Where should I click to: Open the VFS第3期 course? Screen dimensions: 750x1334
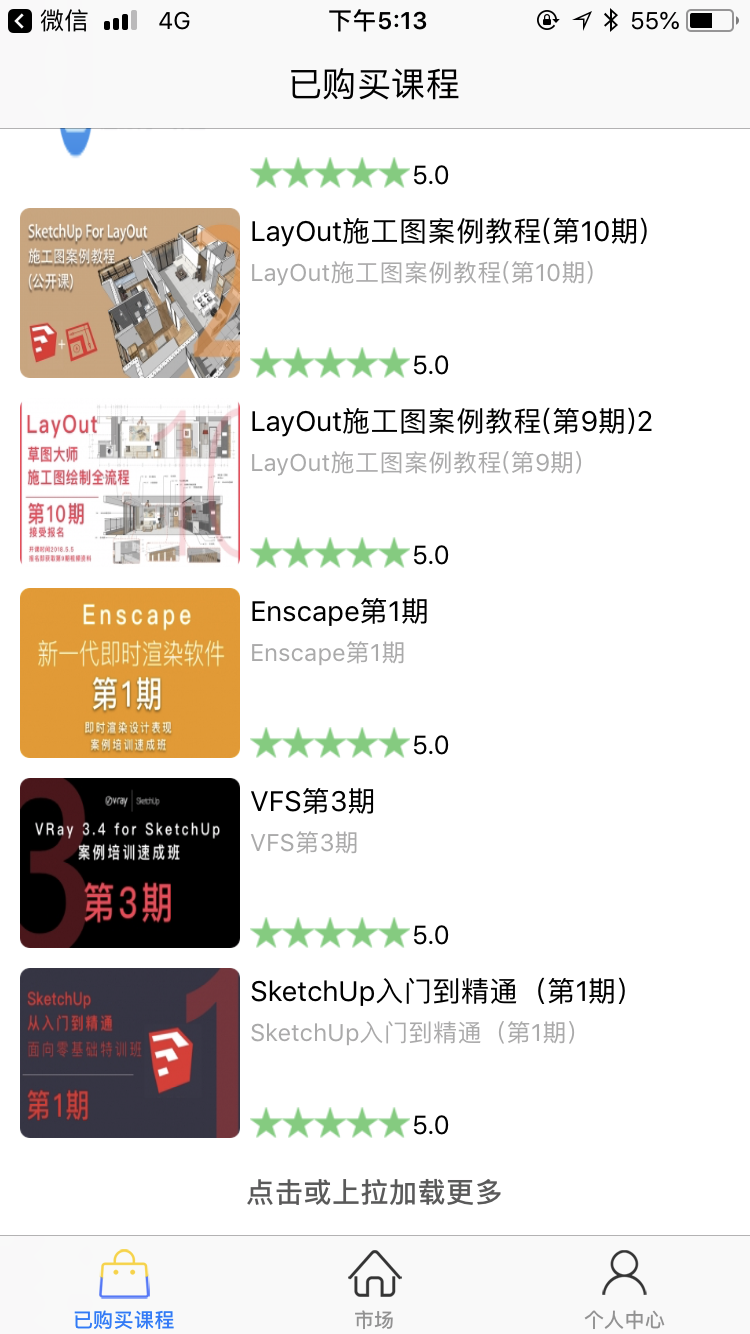coord(313,802)
